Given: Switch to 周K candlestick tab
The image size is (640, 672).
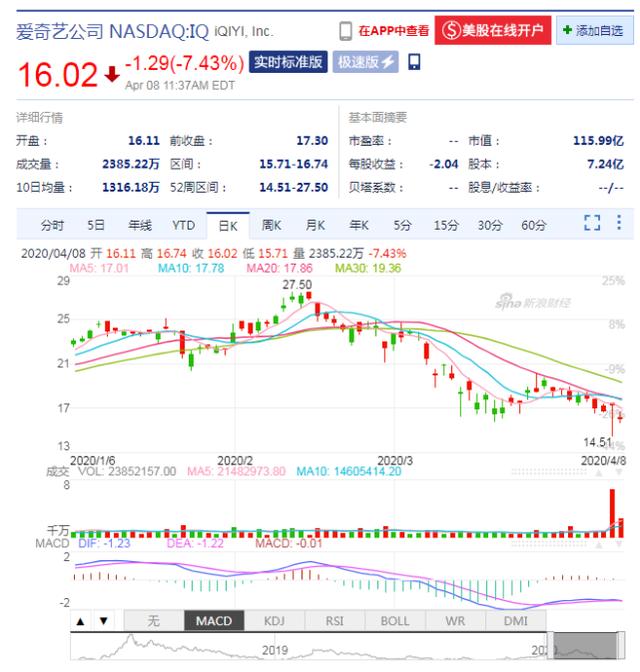Looking at the screenshot, I should coord(271,225).
